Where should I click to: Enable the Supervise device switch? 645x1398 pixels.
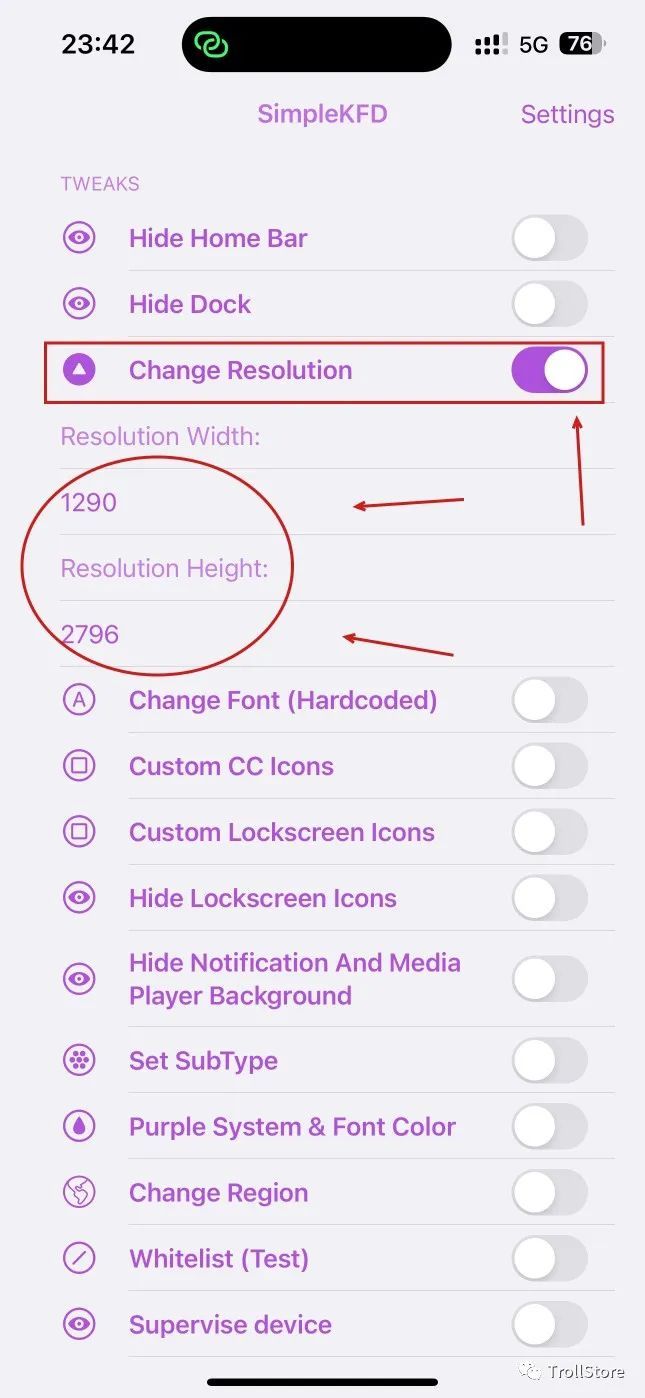coord(549,1324)
